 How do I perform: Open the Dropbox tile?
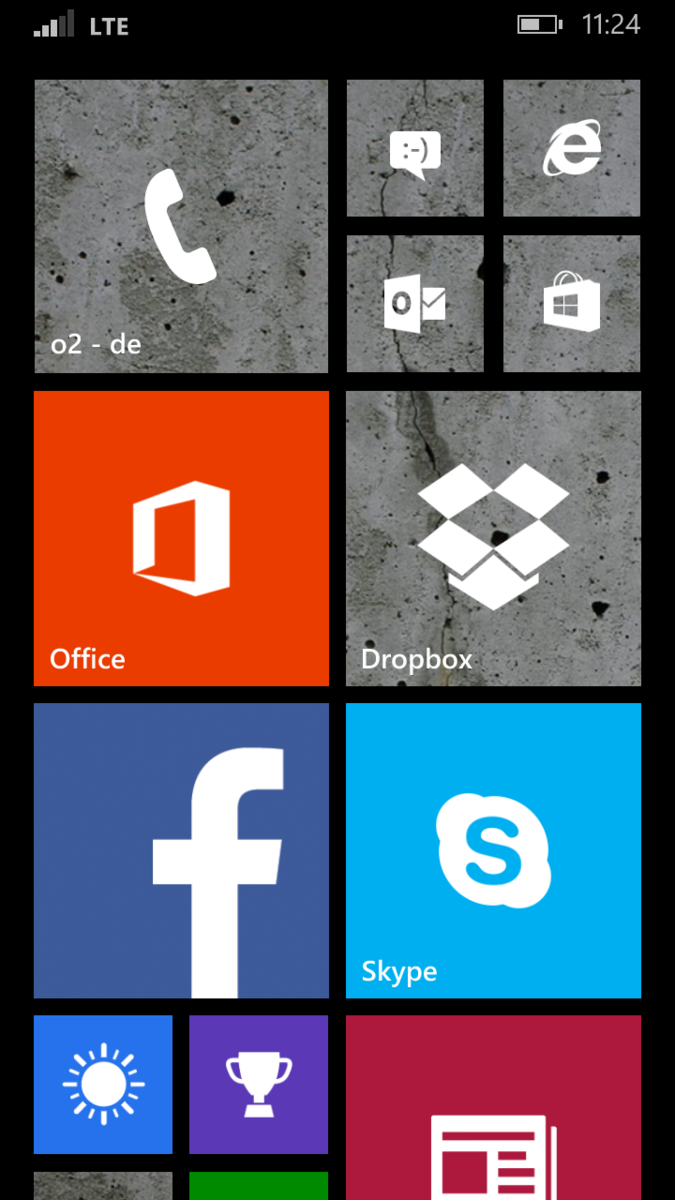coord(493,538)
